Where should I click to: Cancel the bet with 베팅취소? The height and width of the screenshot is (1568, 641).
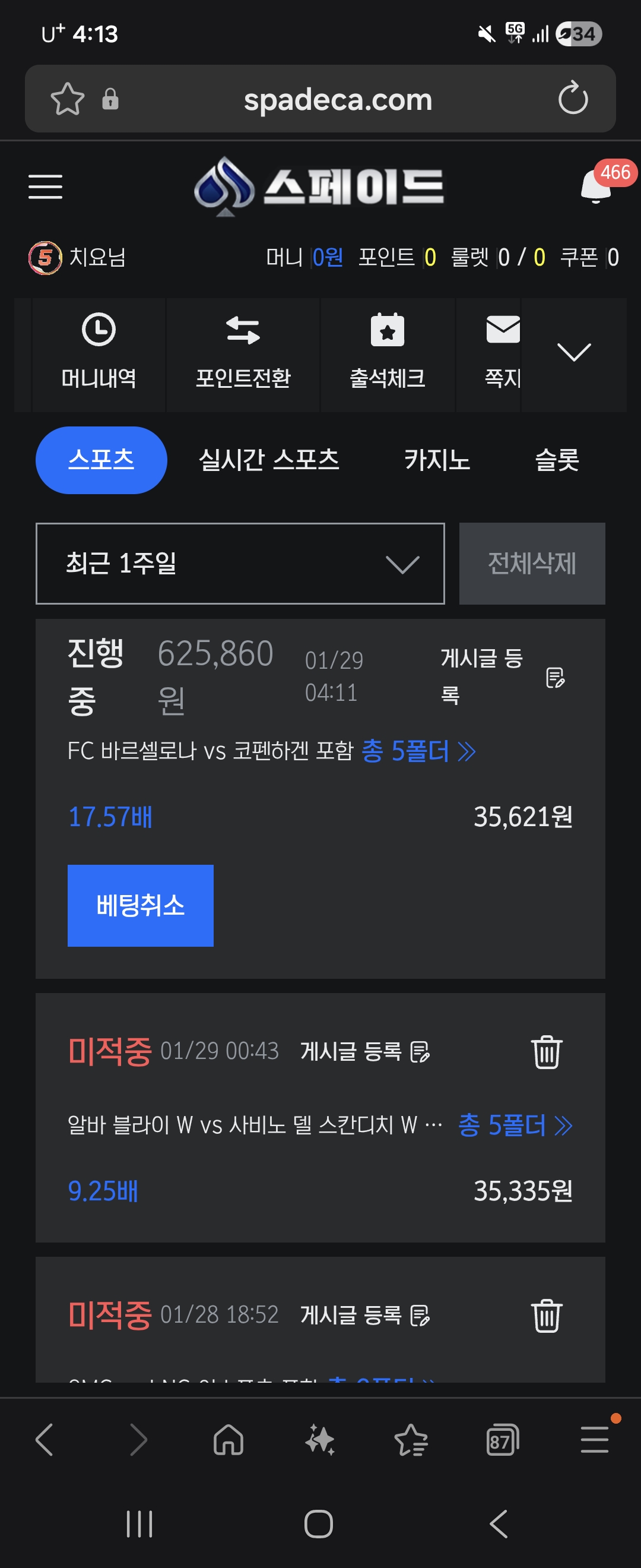tap(141, 905)
